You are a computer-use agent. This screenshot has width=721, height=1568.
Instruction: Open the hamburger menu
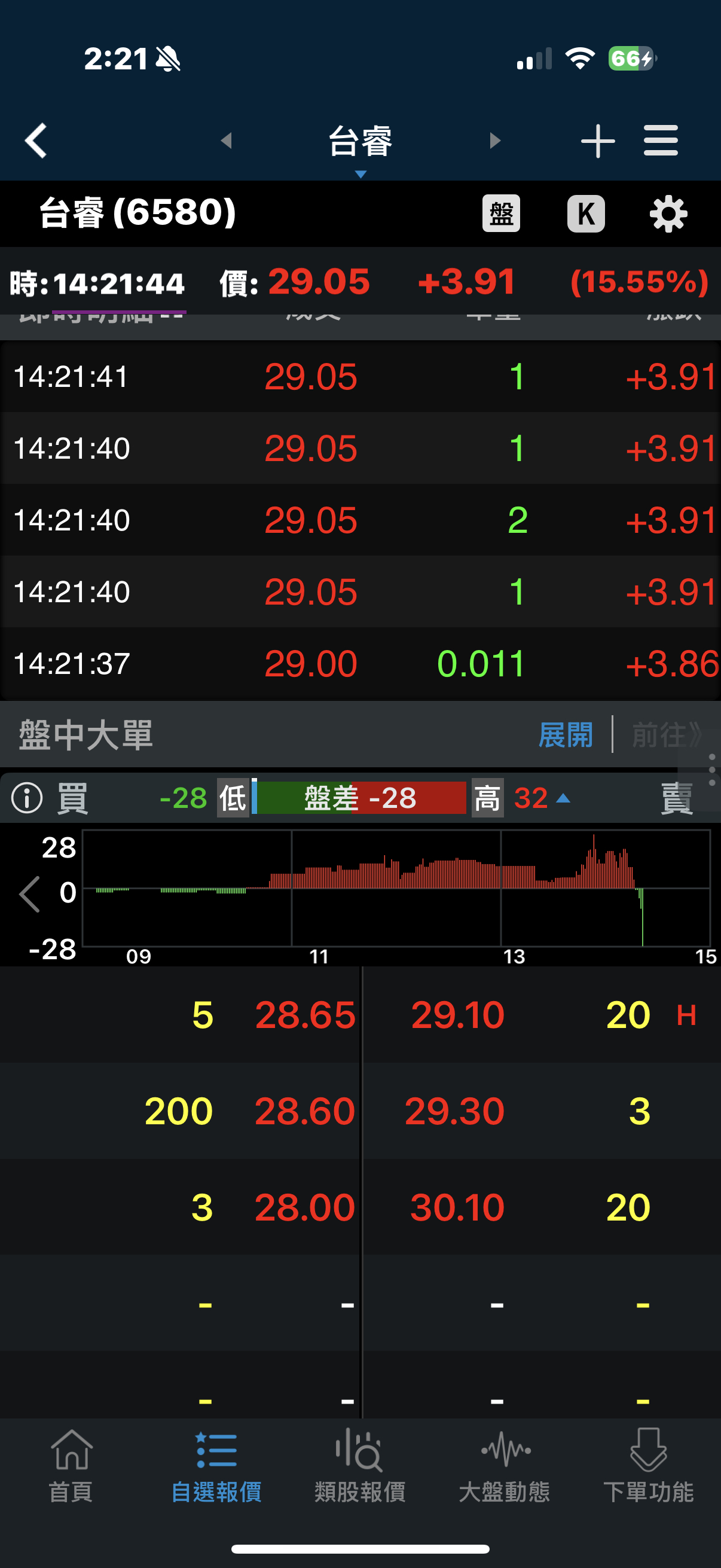[661, 141]
